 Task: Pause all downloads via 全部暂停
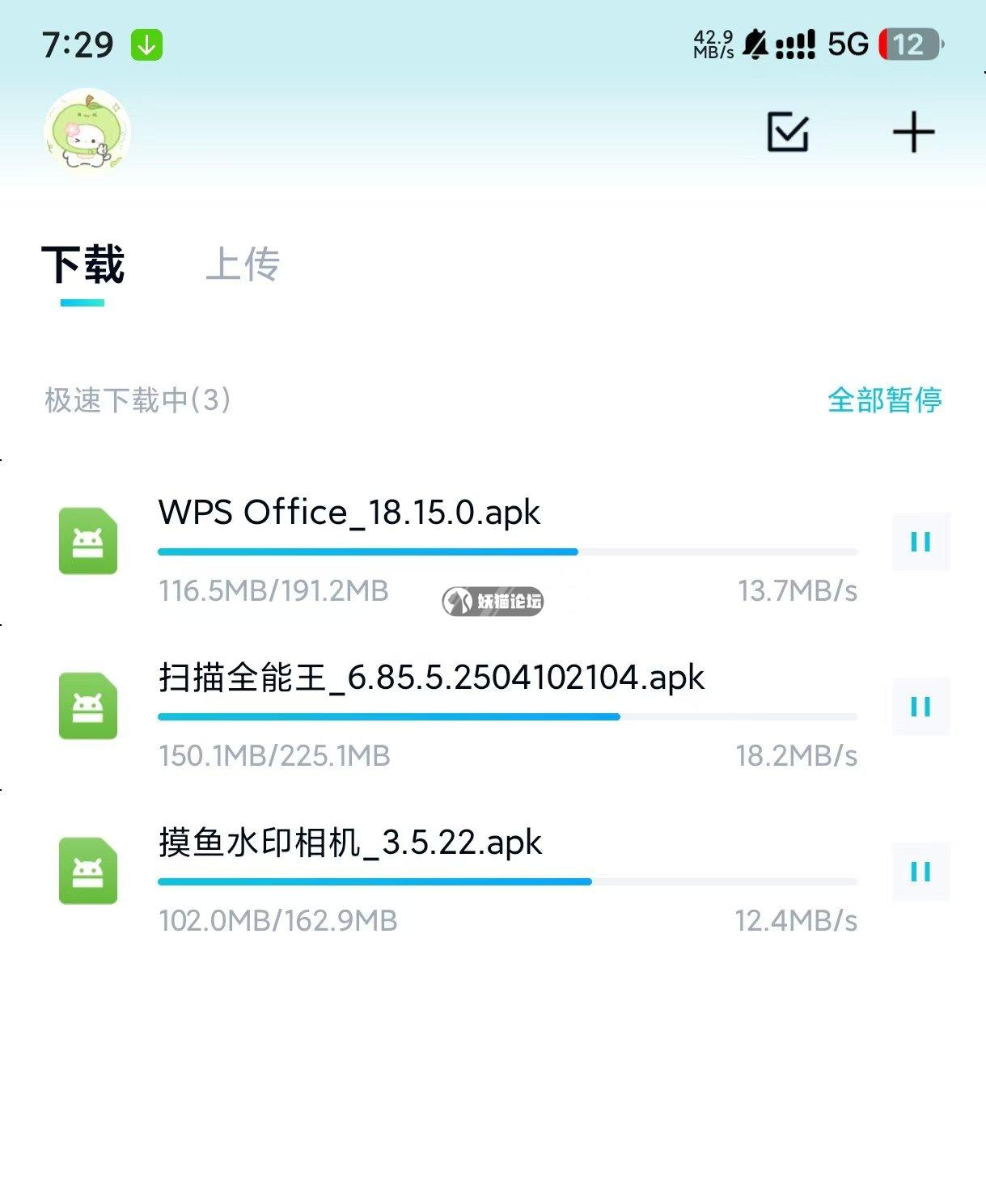coord(884,399)
